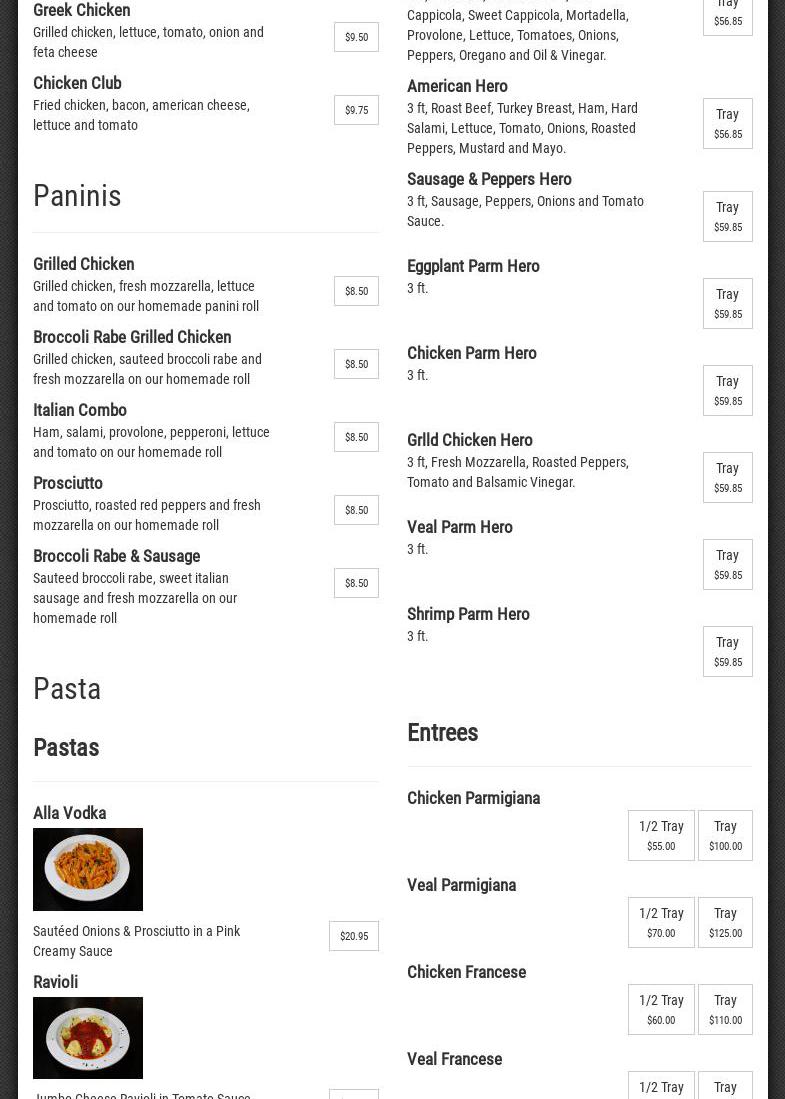Select the Chicken Parm Hero $59.85 tray
The height and width of the screenshot is (1099, 785).
click(x=727, y=390)
